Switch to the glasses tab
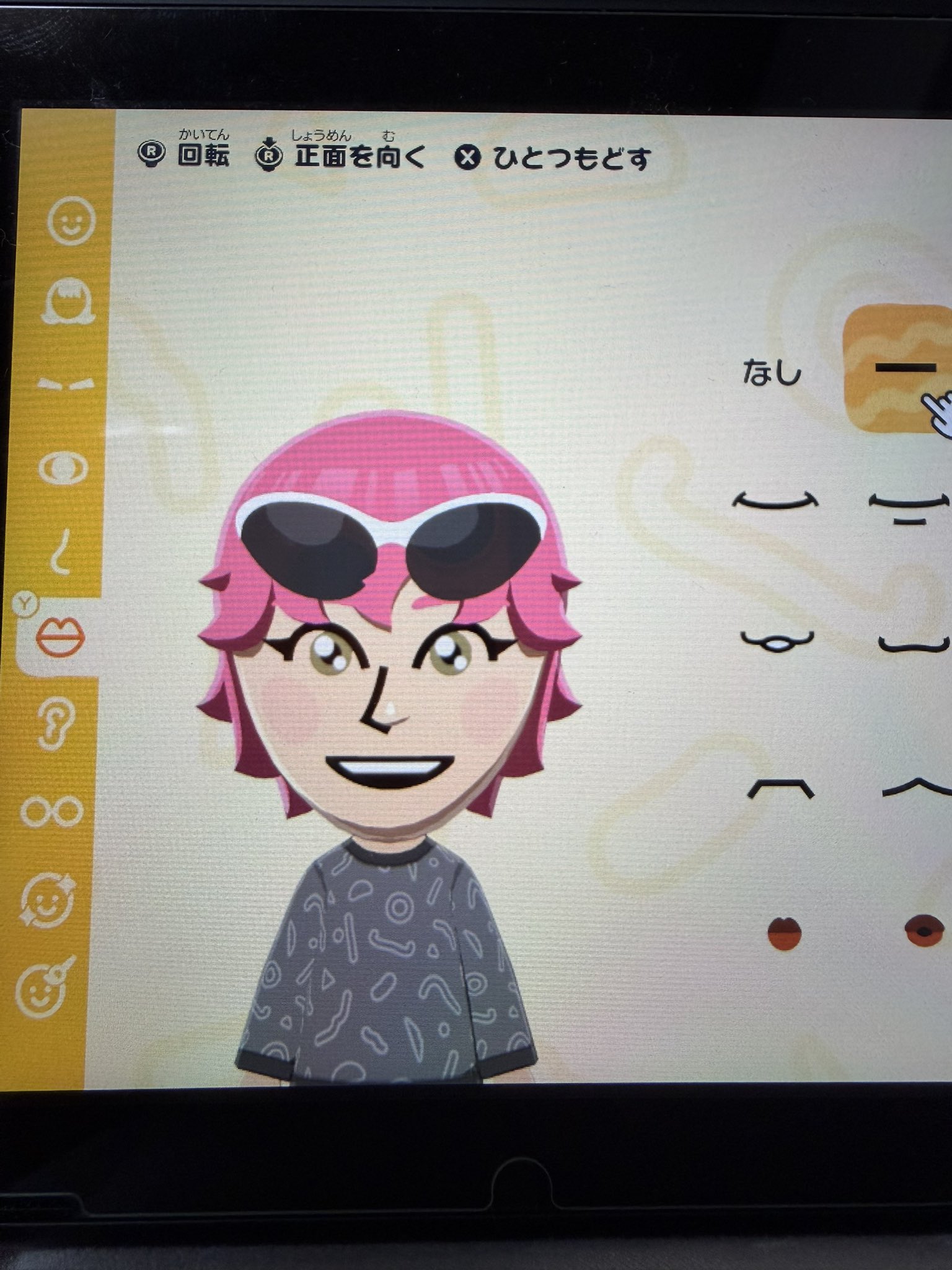 52,811
